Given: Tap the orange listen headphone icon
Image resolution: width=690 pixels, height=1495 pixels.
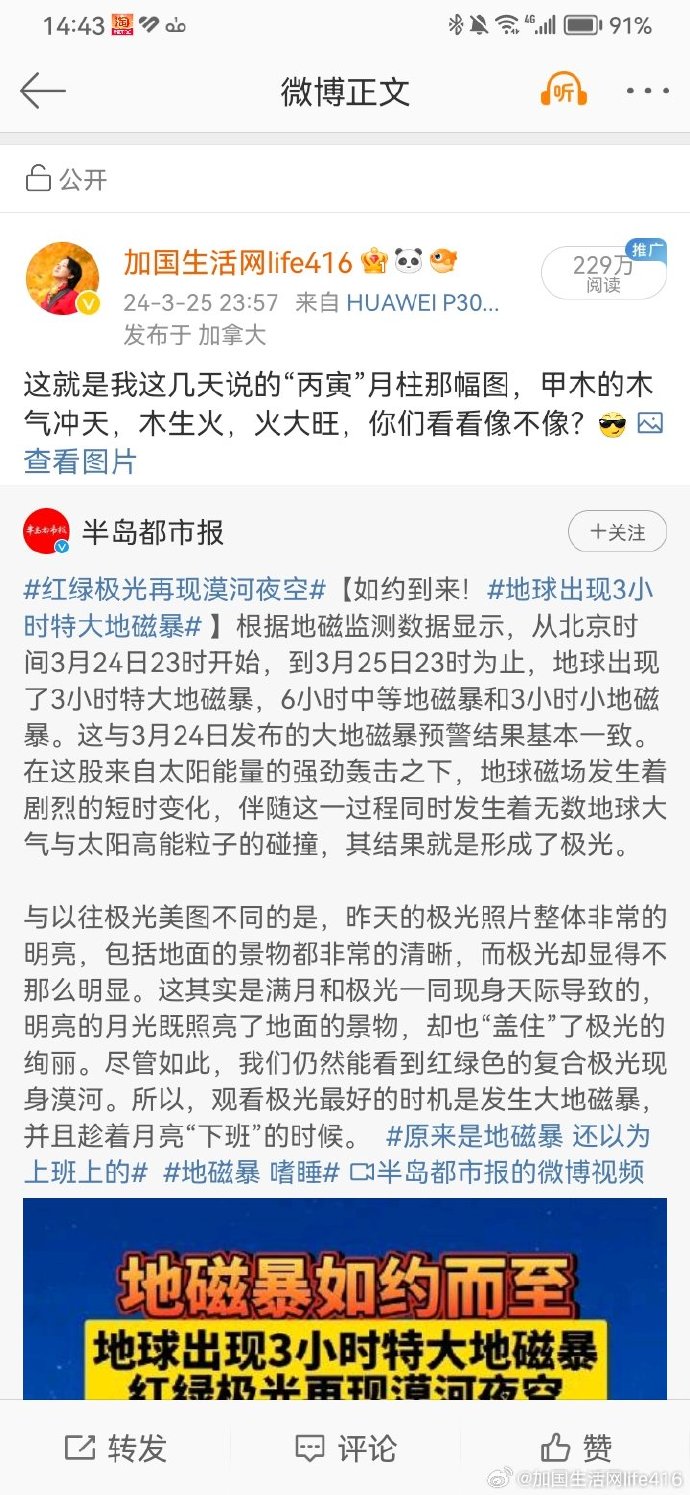Looking at the screenshot, I should 563,91.
